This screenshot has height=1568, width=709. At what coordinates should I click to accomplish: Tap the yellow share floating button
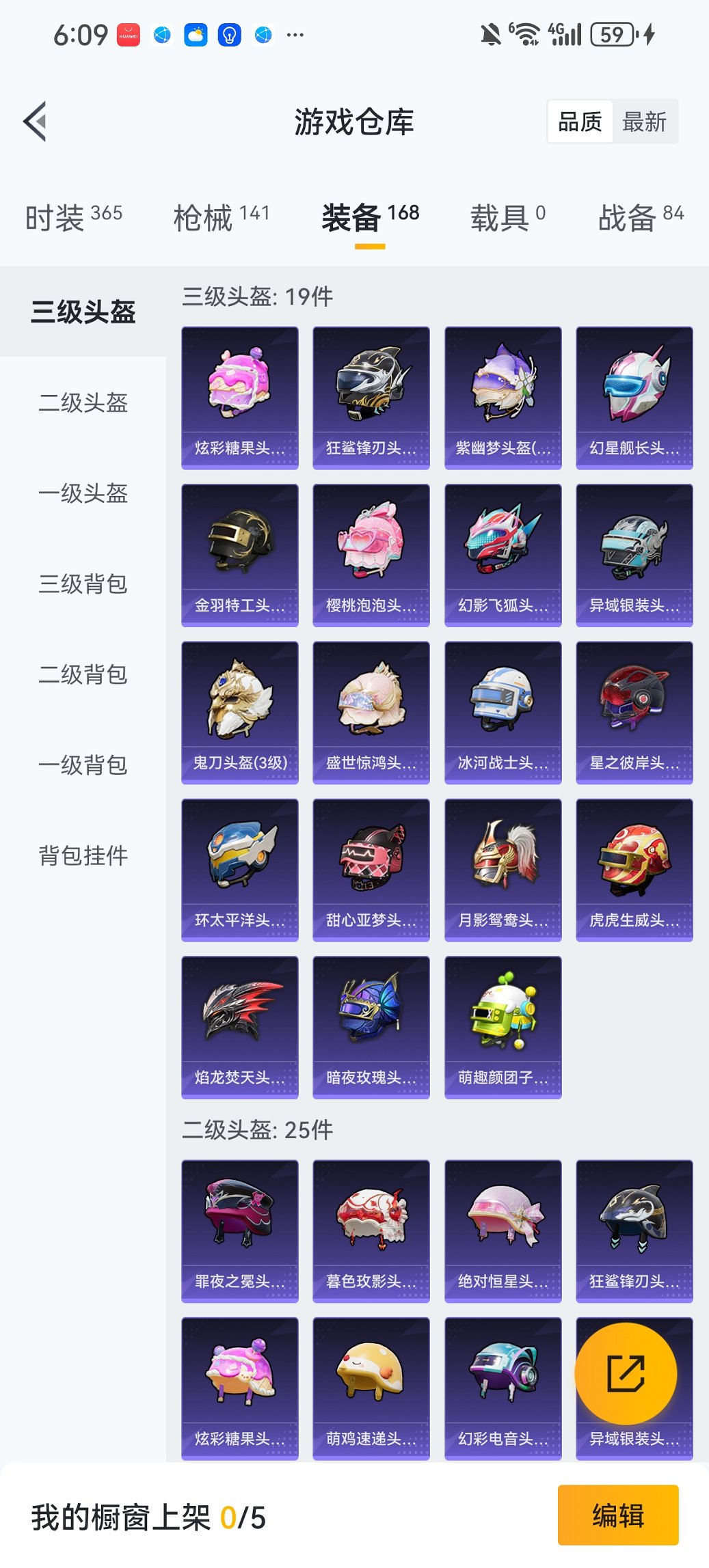(626, 1373)
